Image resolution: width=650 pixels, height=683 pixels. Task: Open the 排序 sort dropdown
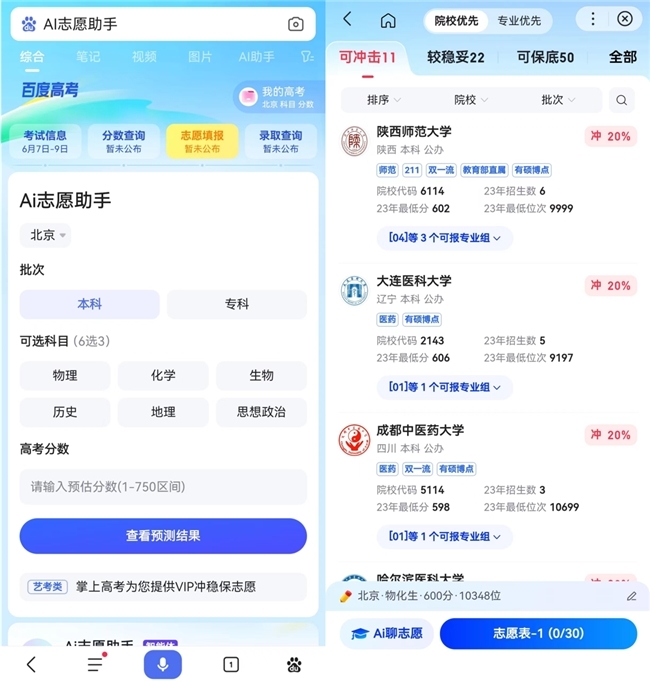point(383,100)
